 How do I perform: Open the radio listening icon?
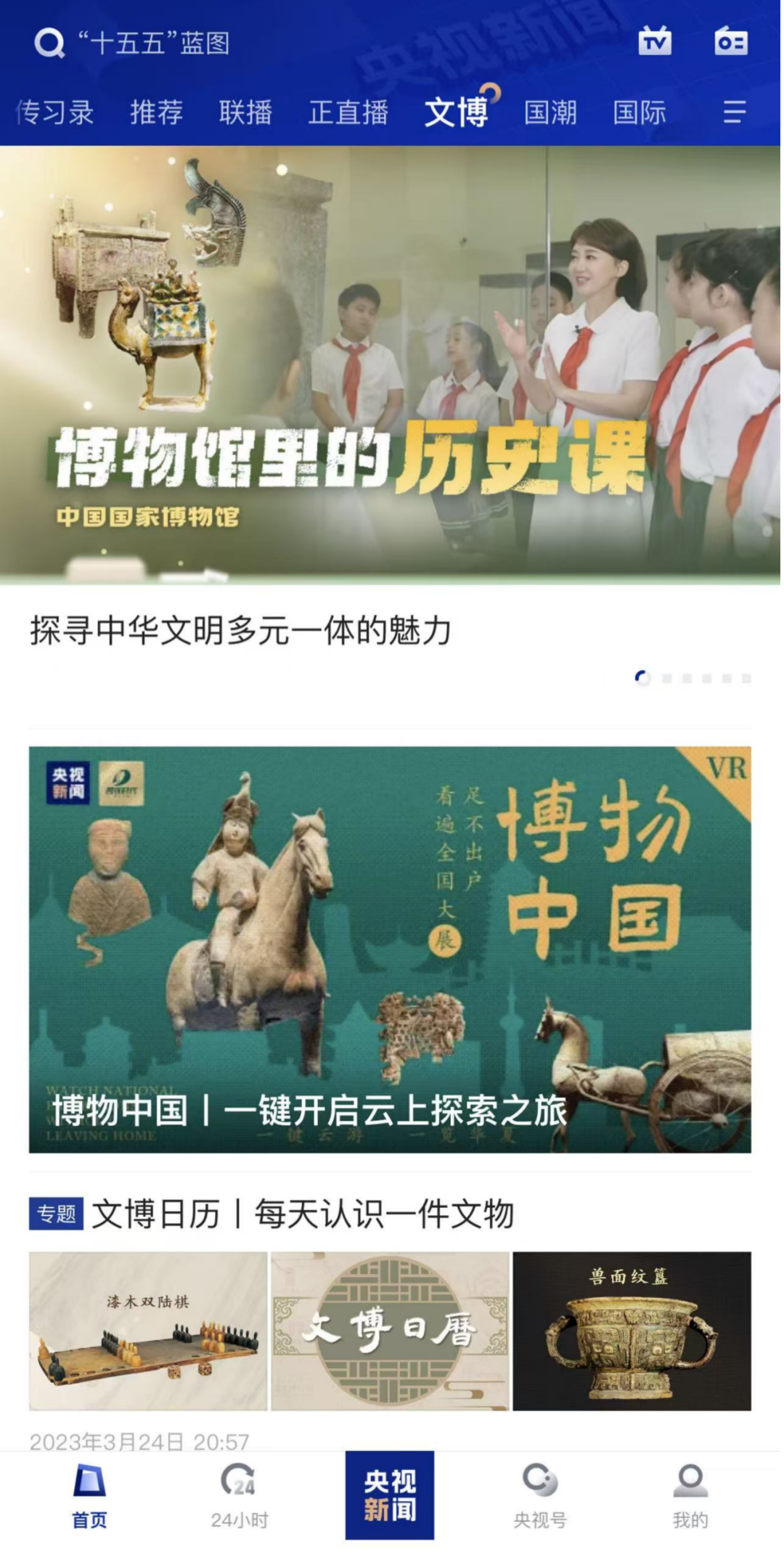[730, 41]
